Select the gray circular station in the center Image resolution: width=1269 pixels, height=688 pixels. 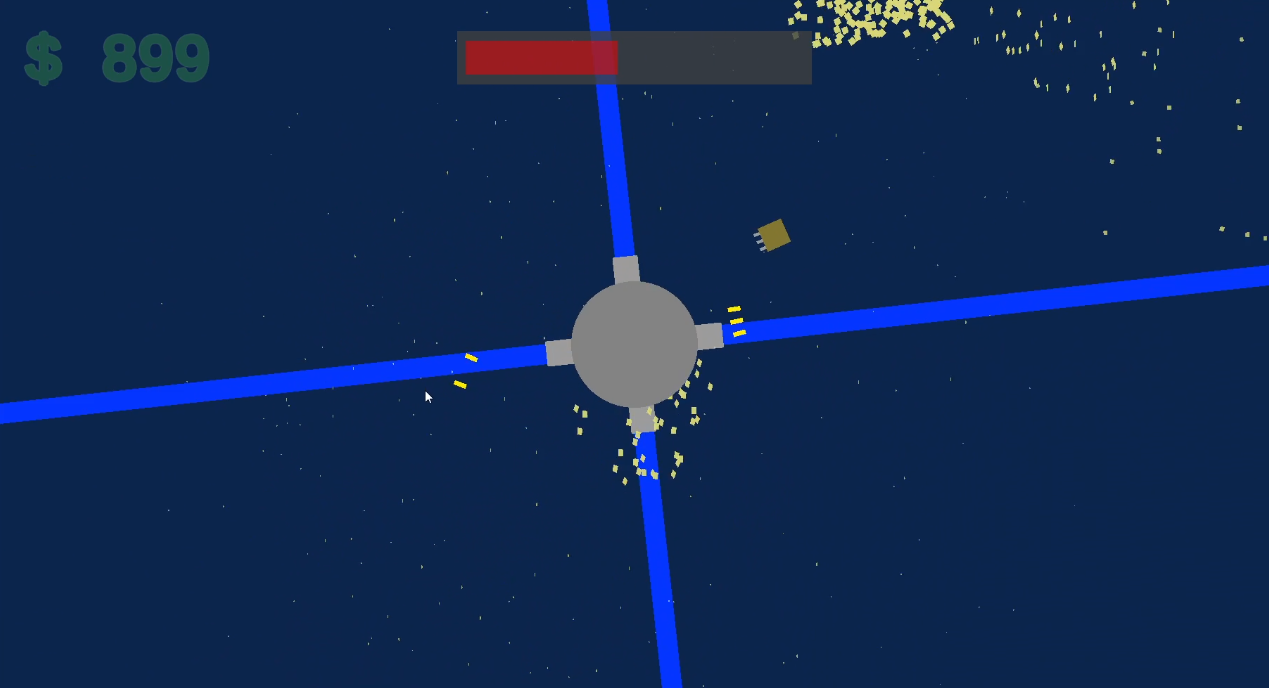[634, 344]
